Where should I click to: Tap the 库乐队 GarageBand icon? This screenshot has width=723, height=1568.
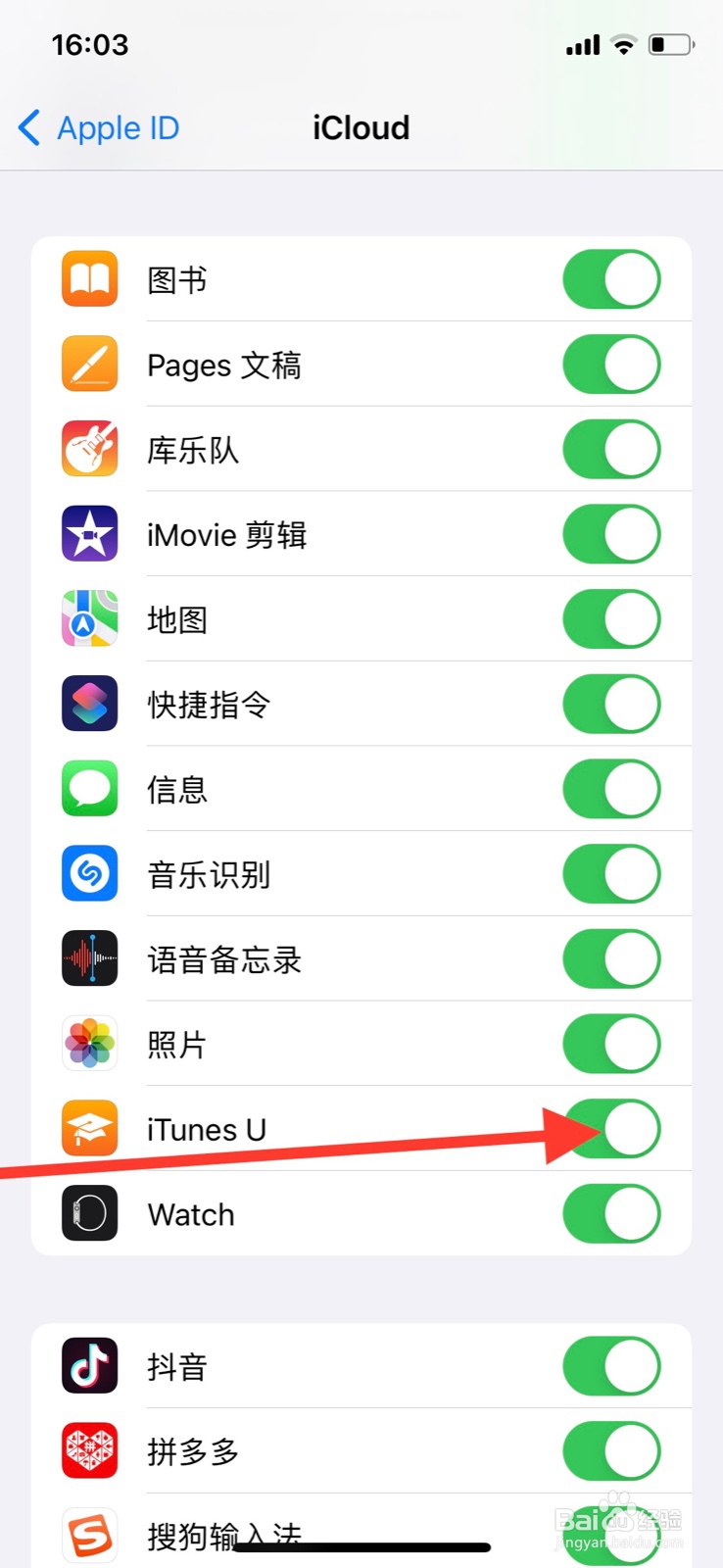(89, 449)
